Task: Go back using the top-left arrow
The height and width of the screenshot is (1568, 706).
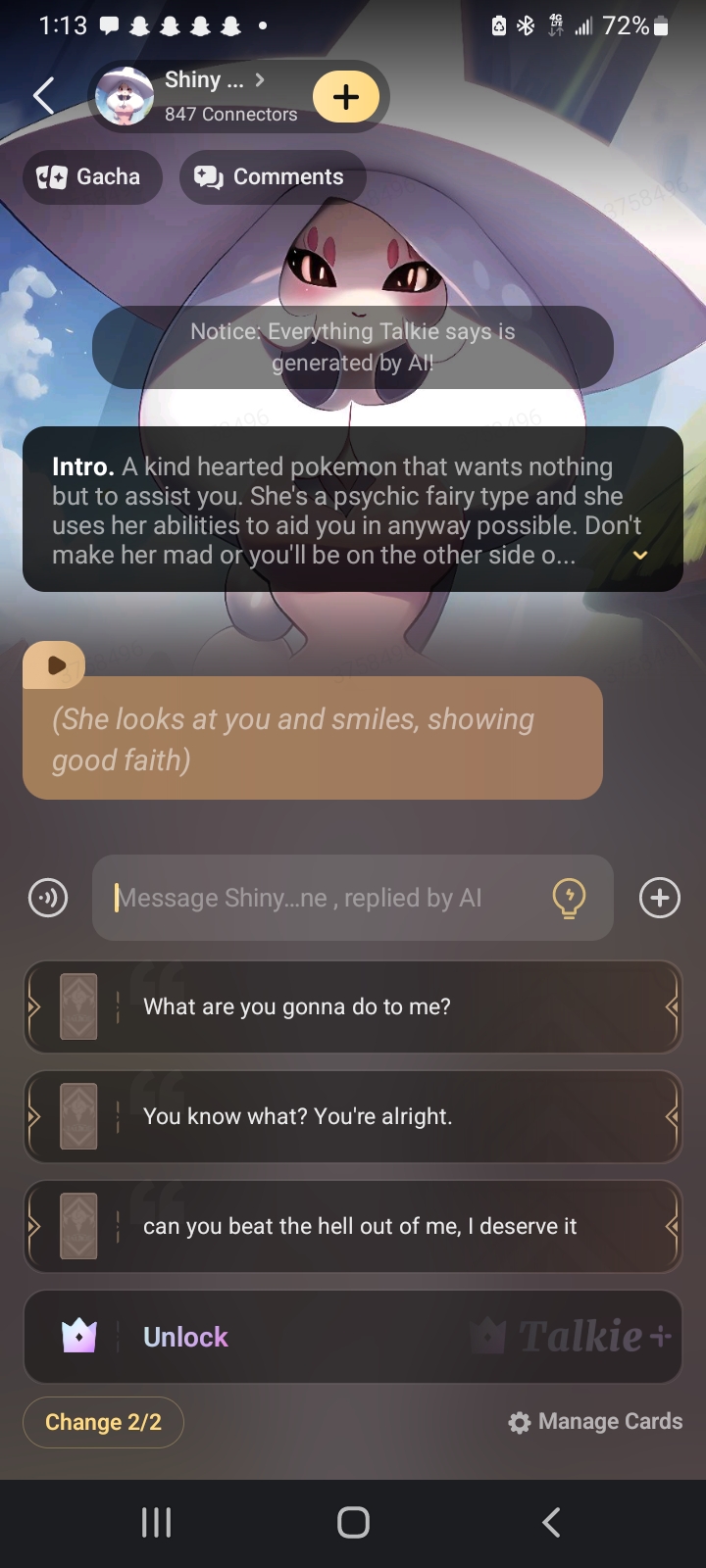Action: [x=44, y=96]
